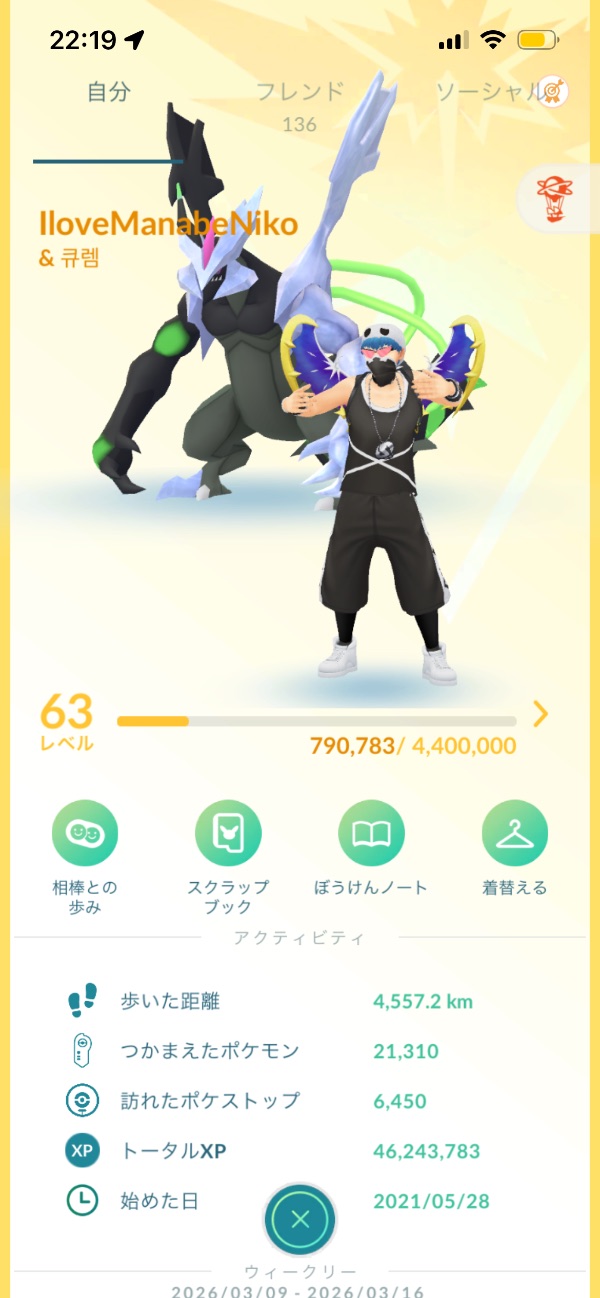View the ぼうけんノート journal
Viewport: 600px width, 1298px height.
click(371, 834)
